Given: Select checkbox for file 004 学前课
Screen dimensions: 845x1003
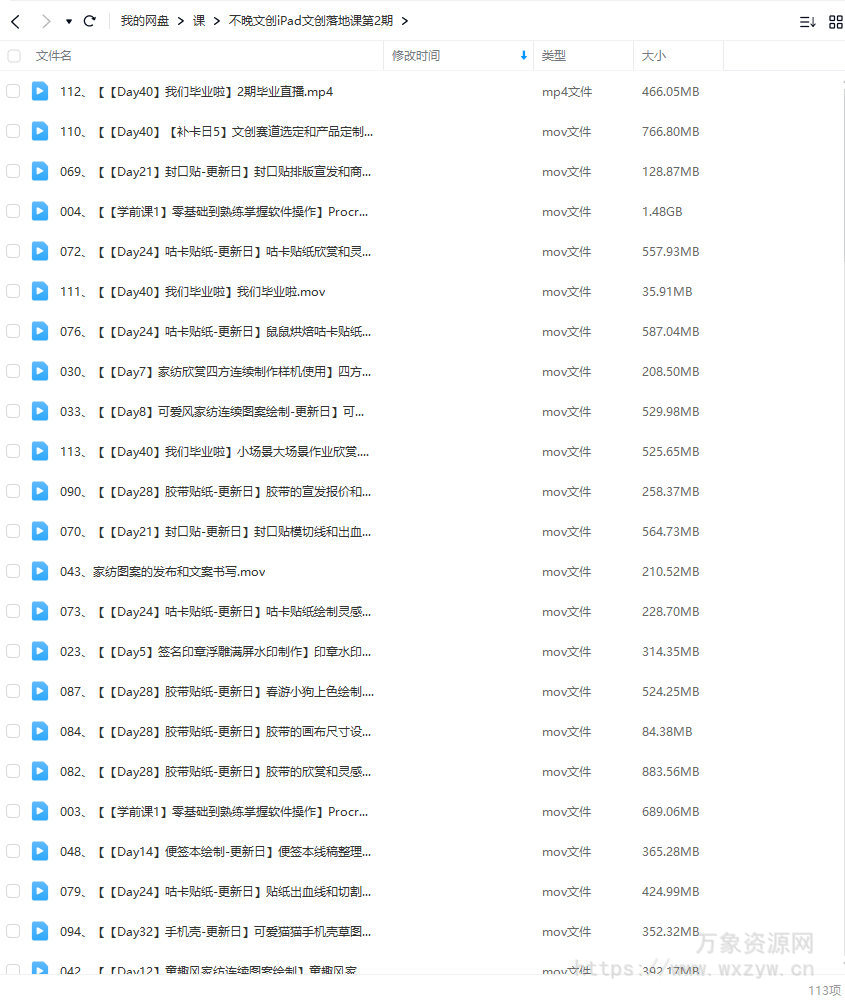Looking at the screenshot, I should pos(13,211).
